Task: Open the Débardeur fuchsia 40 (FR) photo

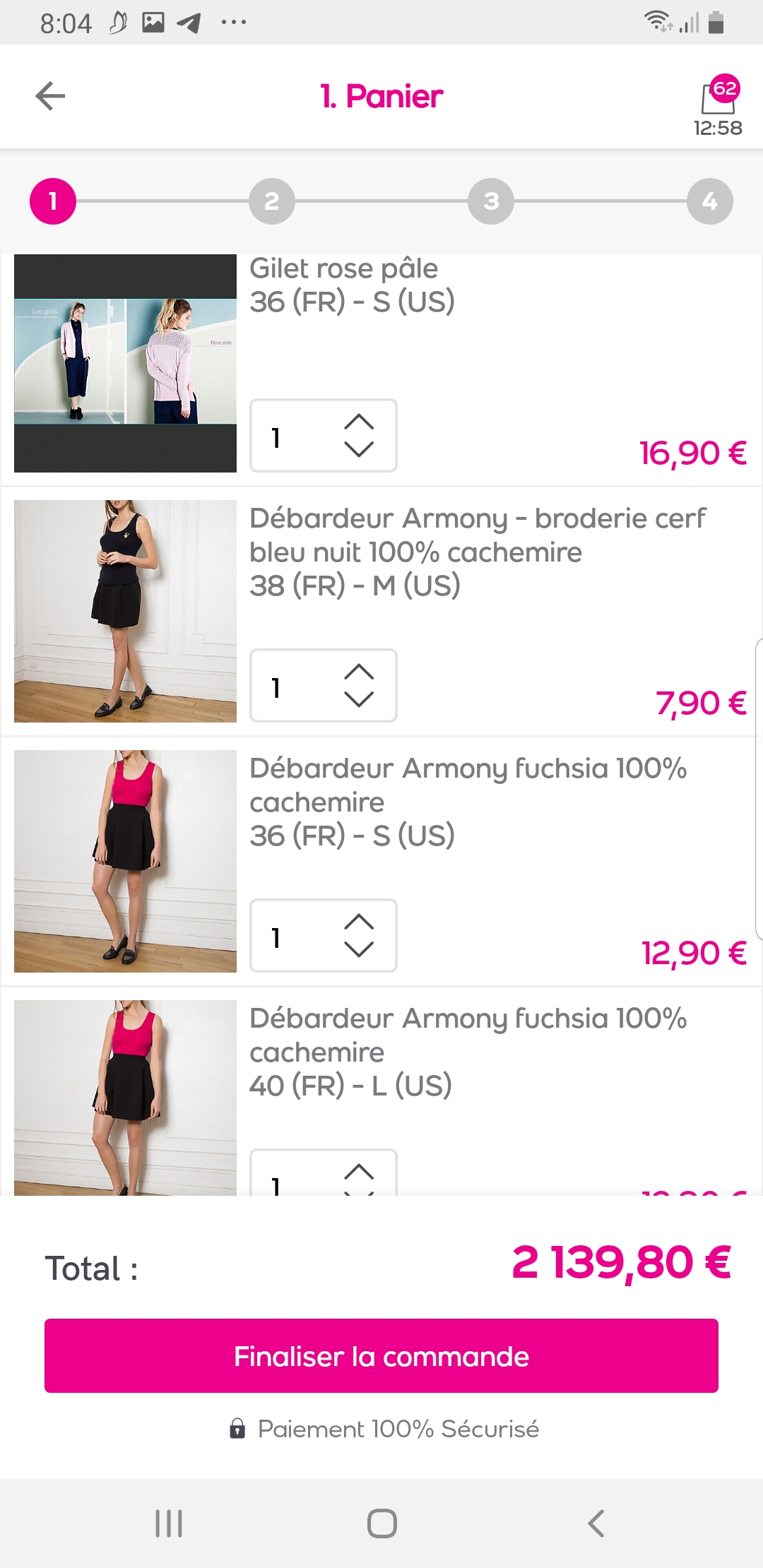Action: click(x=125, y=1098)
